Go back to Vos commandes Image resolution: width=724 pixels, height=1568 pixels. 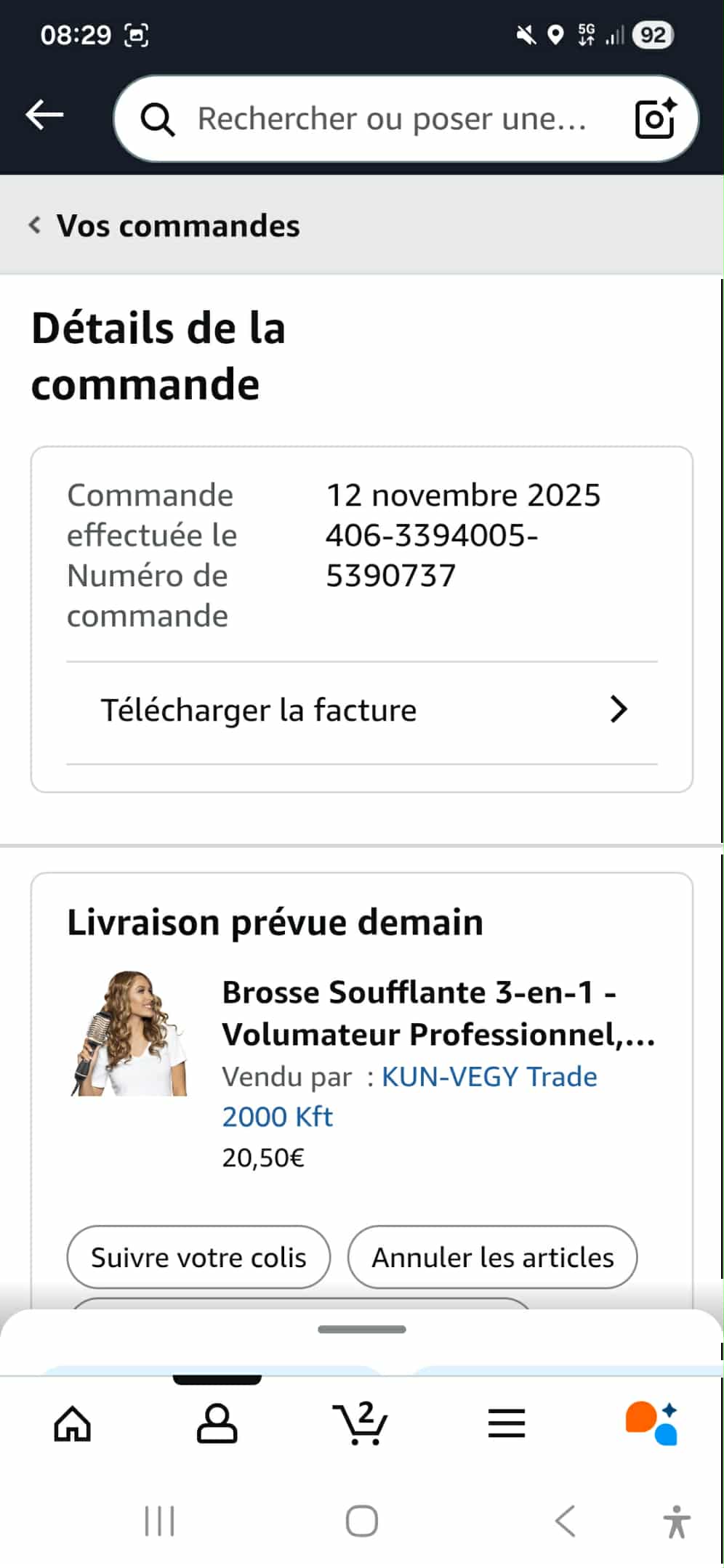164,226
